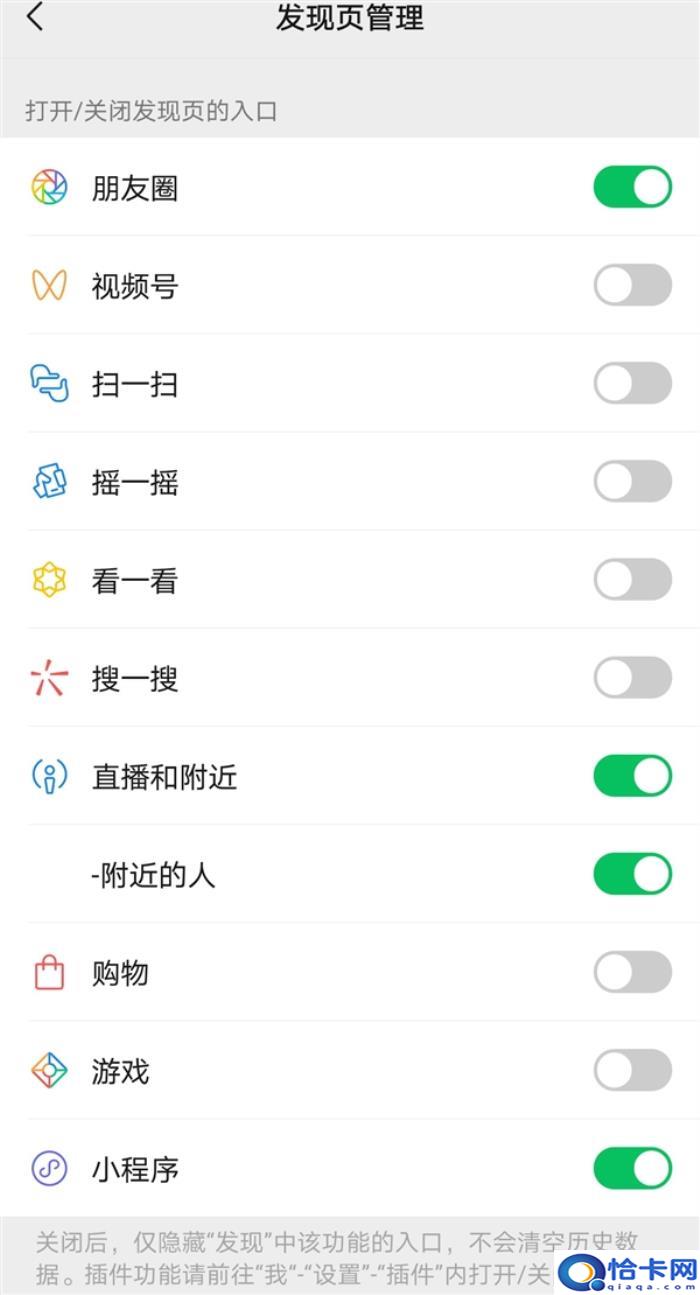Screen dimensions: 700x1295
Task: Turn off the 朋友圈 switch
Action: 632,187
